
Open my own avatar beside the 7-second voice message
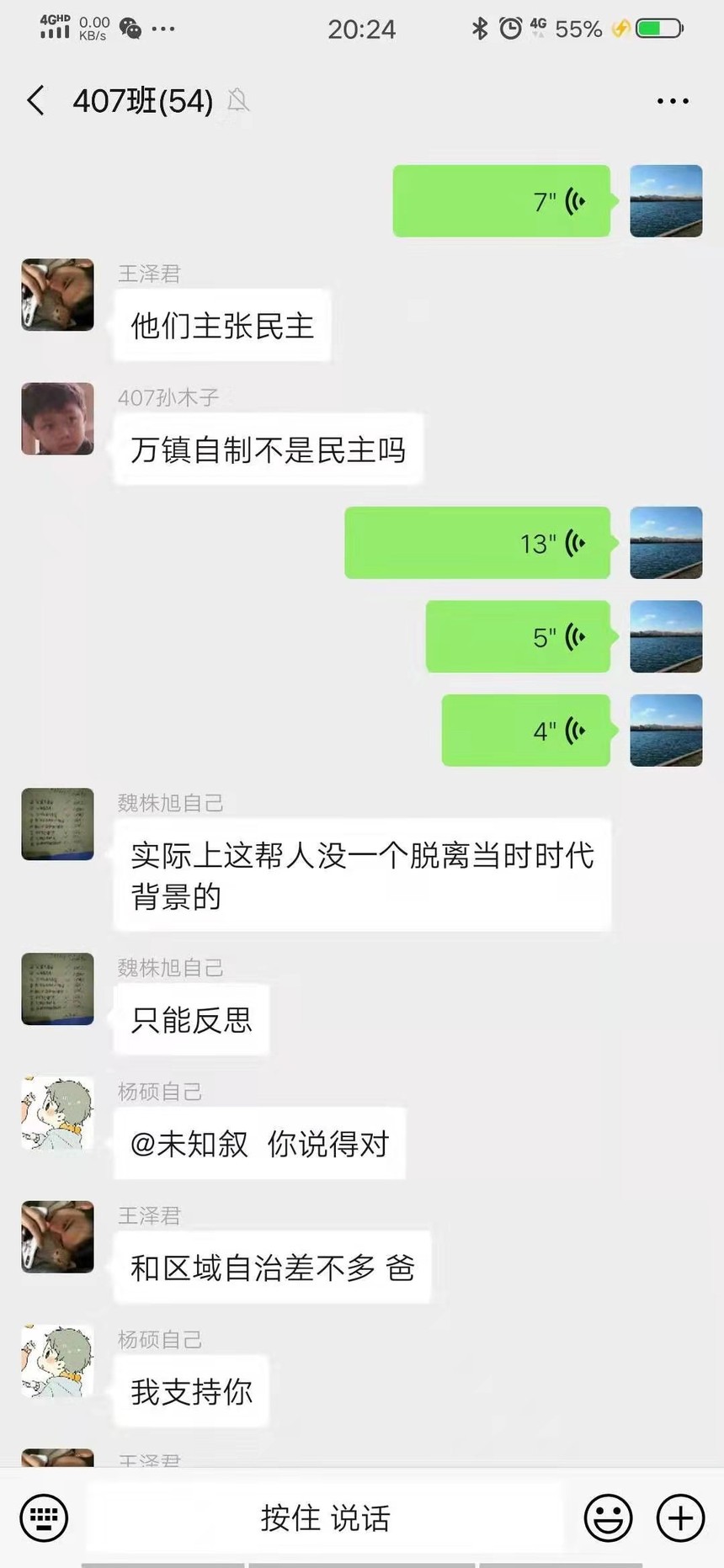(666, 201)
